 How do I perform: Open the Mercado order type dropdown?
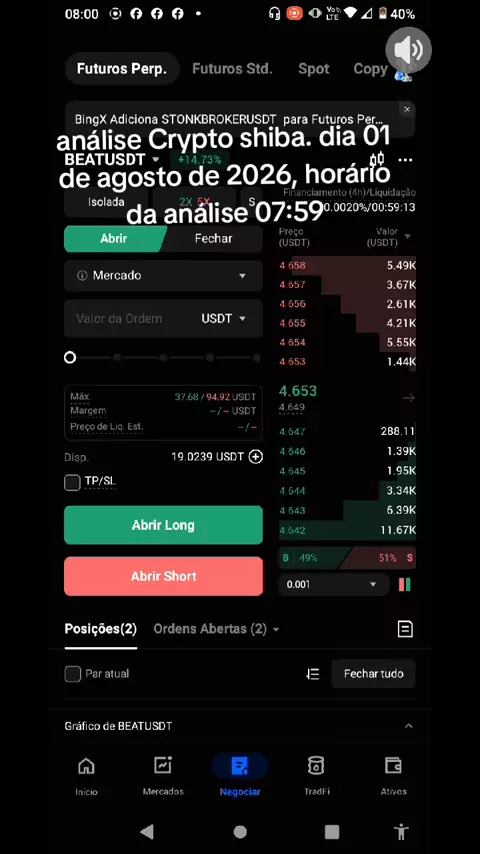tap(163, 276)
